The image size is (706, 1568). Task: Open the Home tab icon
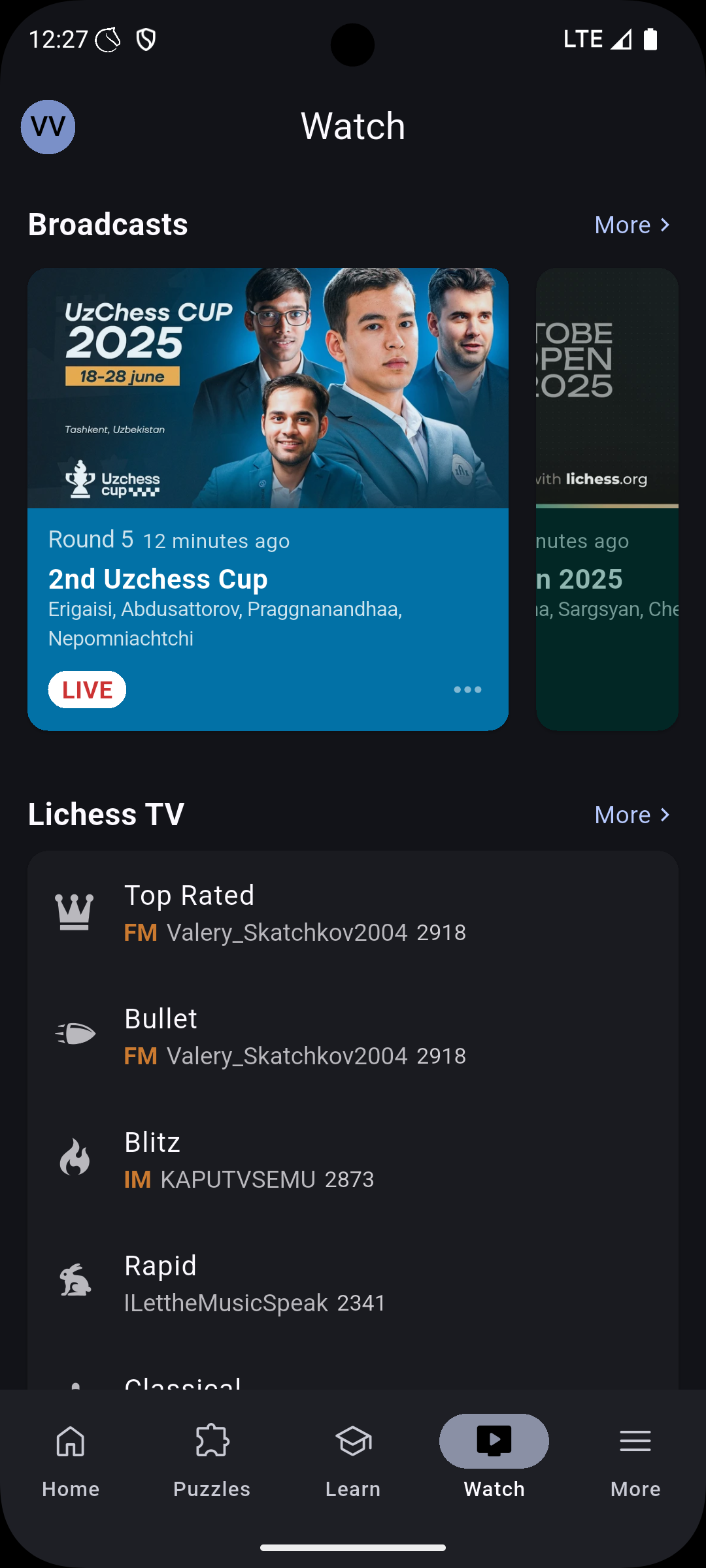[x=70, y=1441]
